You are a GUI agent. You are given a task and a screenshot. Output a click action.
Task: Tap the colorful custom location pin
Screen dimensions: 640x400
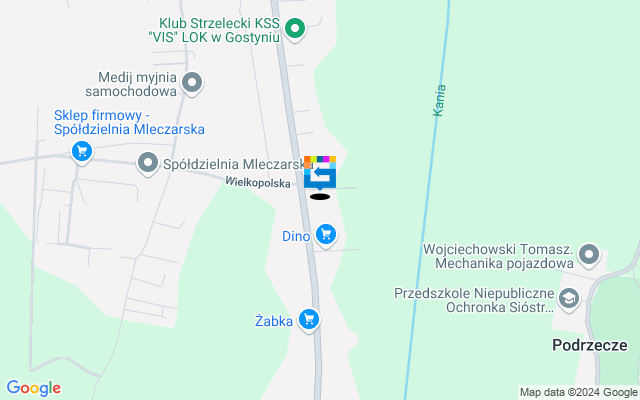pyautogui.click(x=320, y=173)
